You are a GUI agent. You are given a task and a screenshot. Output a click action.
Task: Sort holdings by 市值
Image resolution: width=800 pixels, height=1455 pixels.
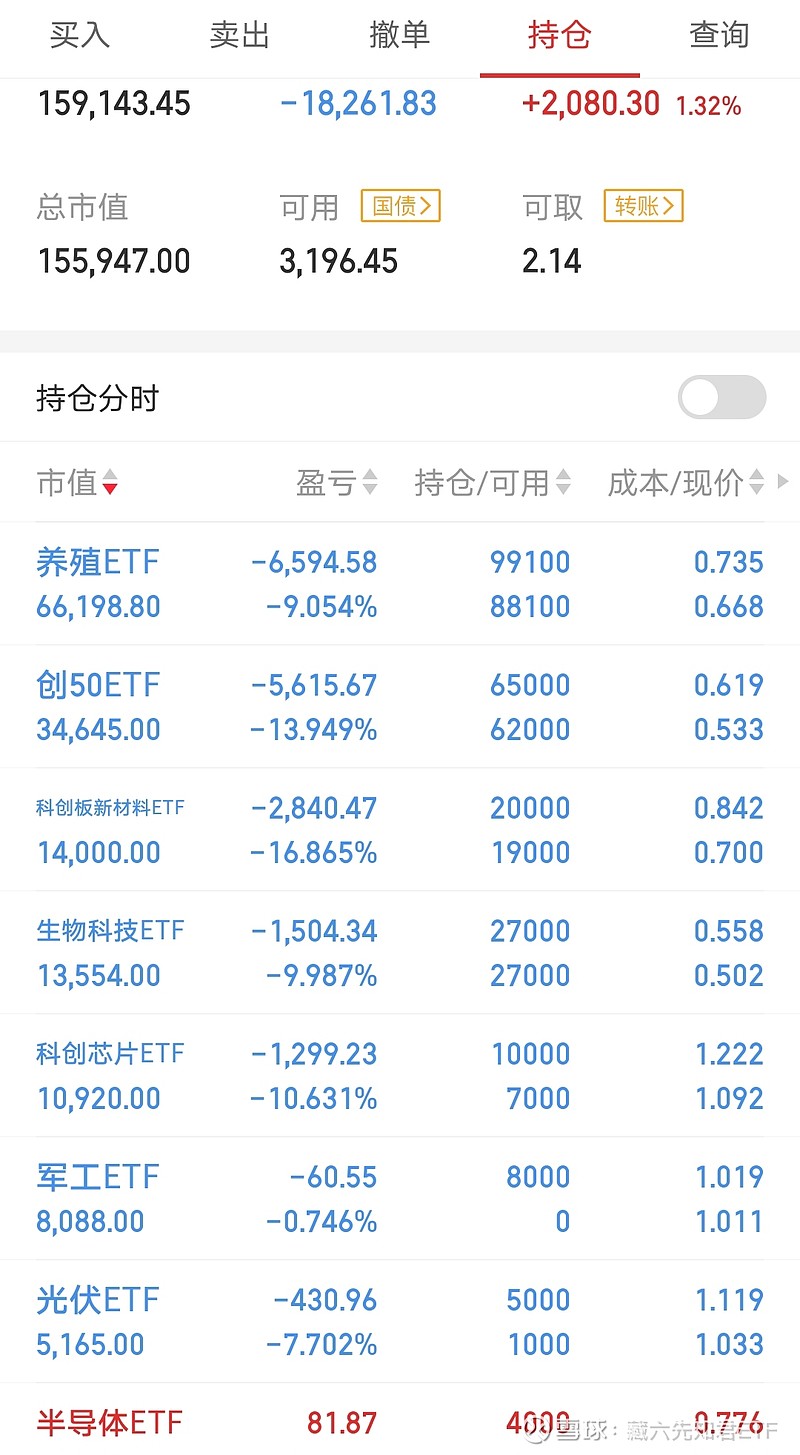pos(77,483)
